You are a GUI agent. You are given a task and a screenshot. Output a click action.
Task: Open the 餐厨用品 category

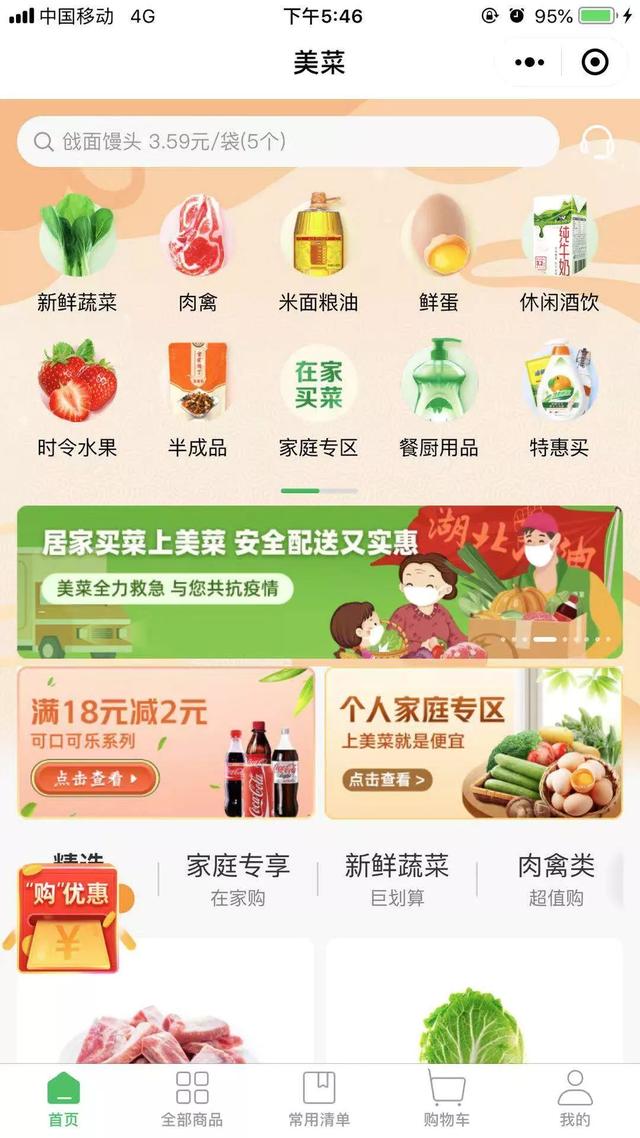439,398
